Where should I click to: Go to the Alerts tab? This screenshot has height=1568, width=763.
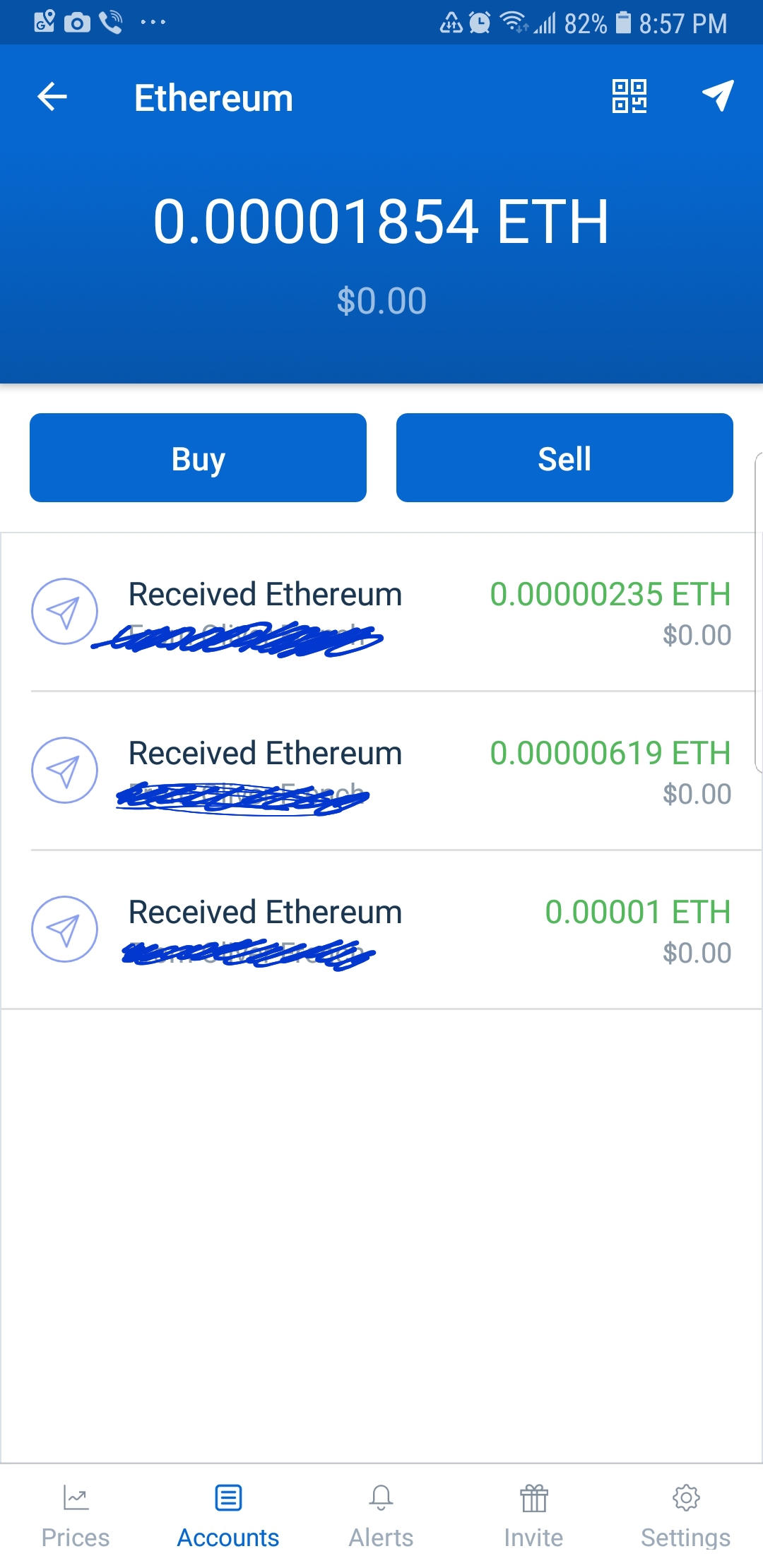[x=381, y=1516]
